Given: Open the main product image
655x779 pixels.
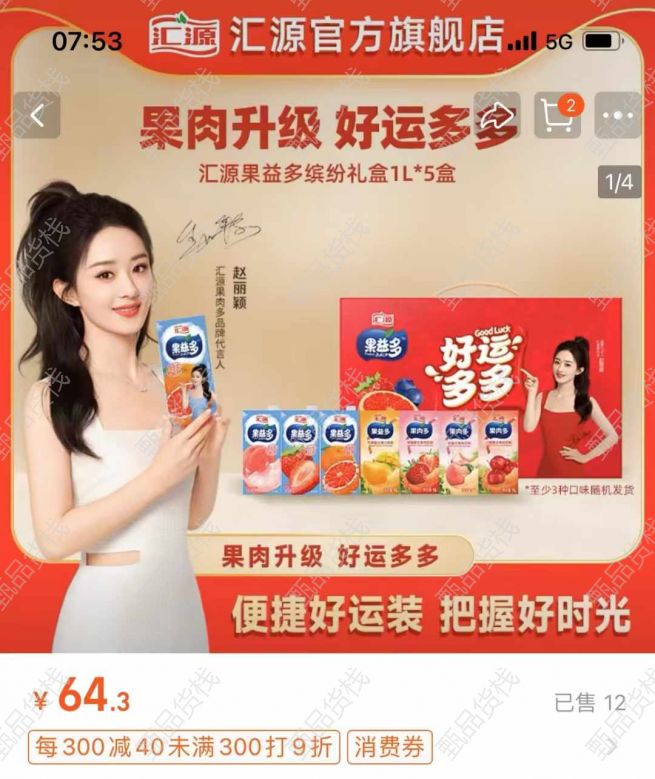Looking at the screenshot, I should pyautogui.click(x=327, y=400).
